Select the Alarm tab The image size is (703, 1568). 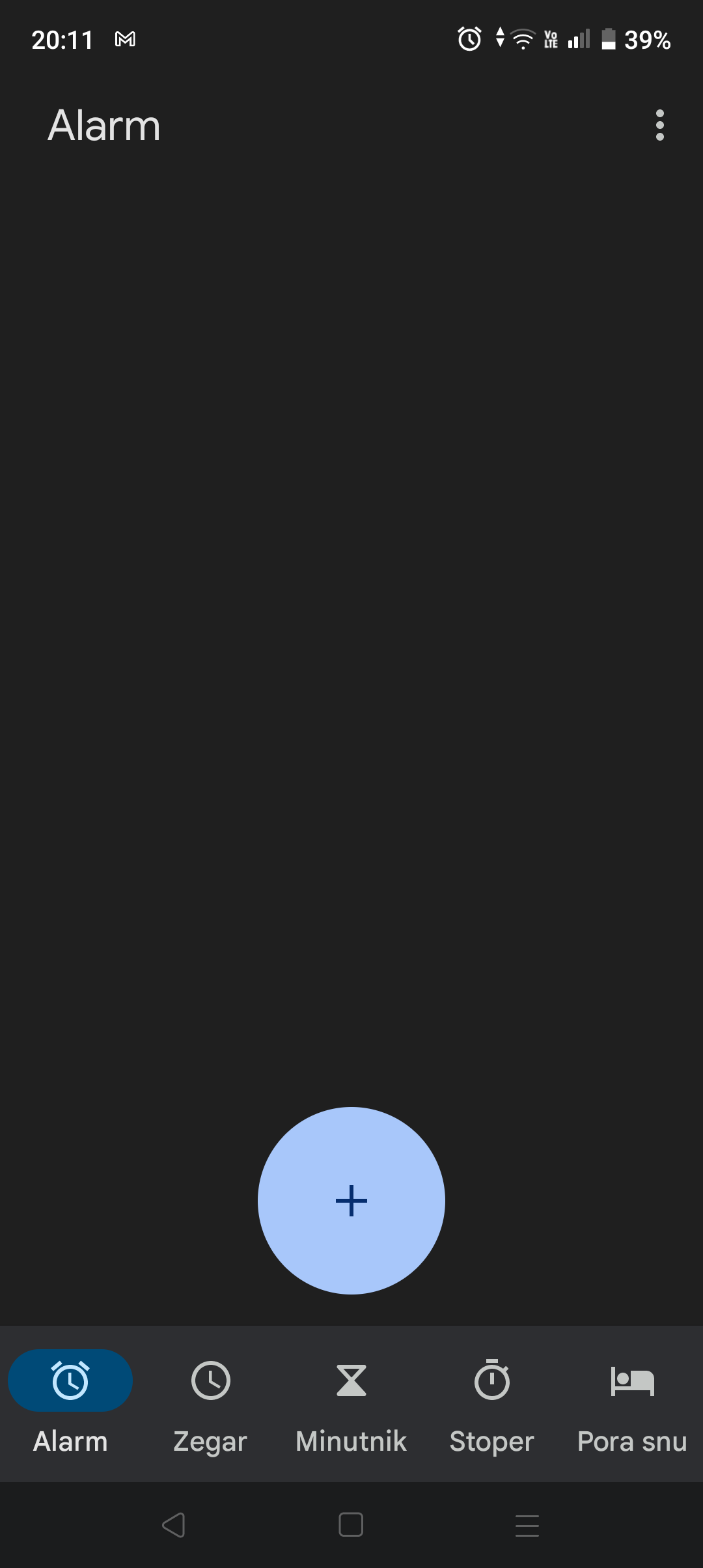[x=70, y=1403]
